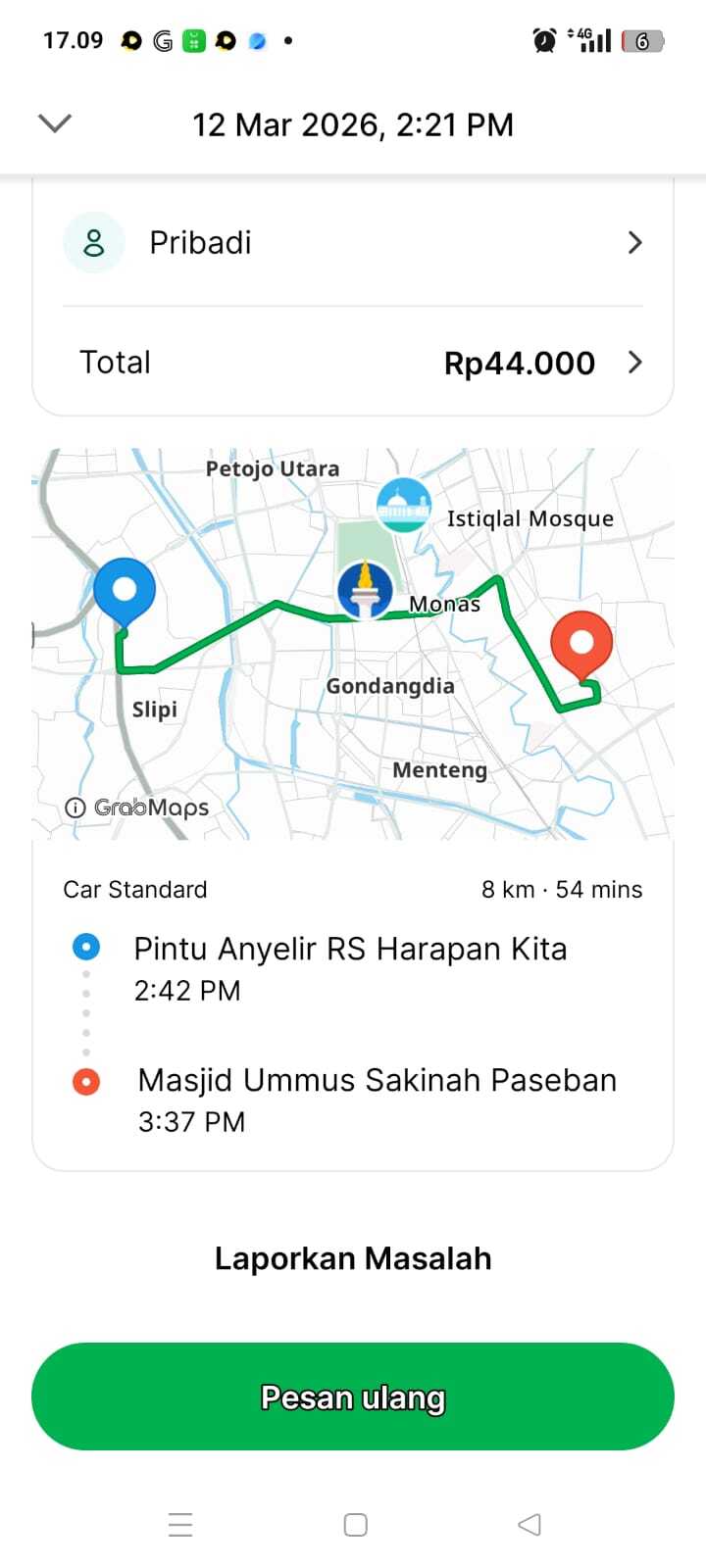Tap Laporkan Masalah to report an issue
Image resolution: width=706 pixels, height=1568 pixels.
click(x=353, y=1258)
